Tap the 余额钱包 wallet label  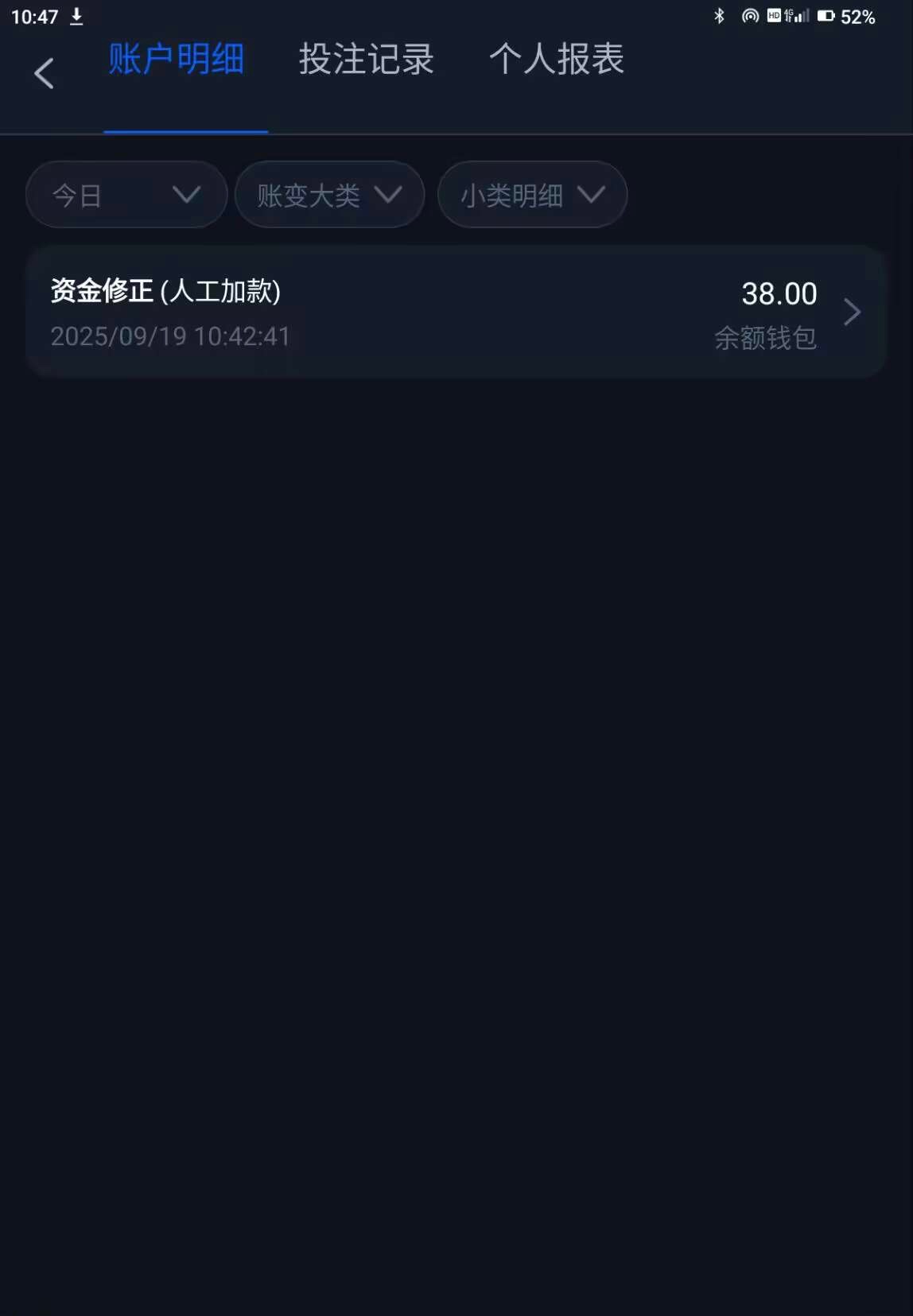click(766, 338)
